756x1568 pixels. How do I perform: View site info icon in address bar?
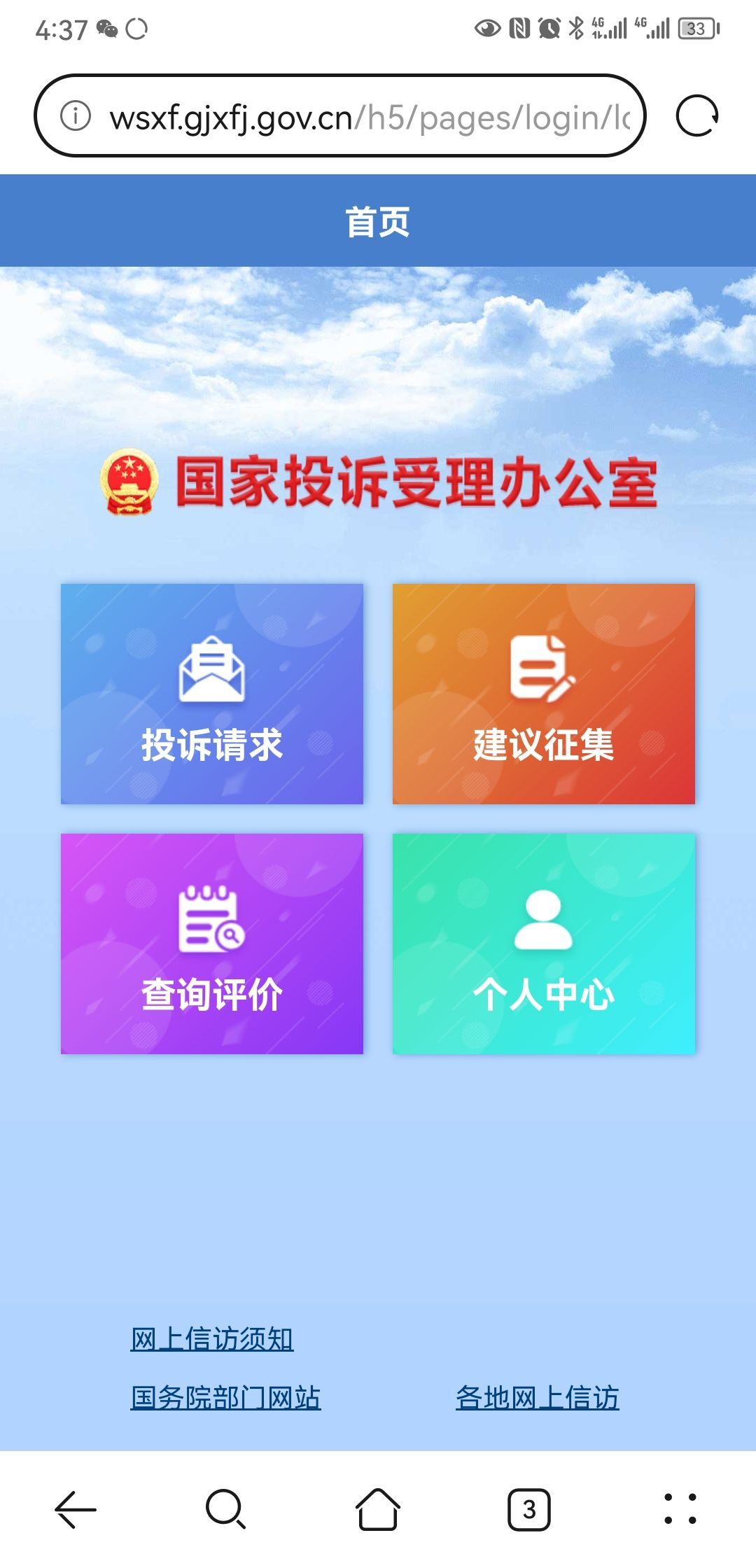tap(76, 116)
